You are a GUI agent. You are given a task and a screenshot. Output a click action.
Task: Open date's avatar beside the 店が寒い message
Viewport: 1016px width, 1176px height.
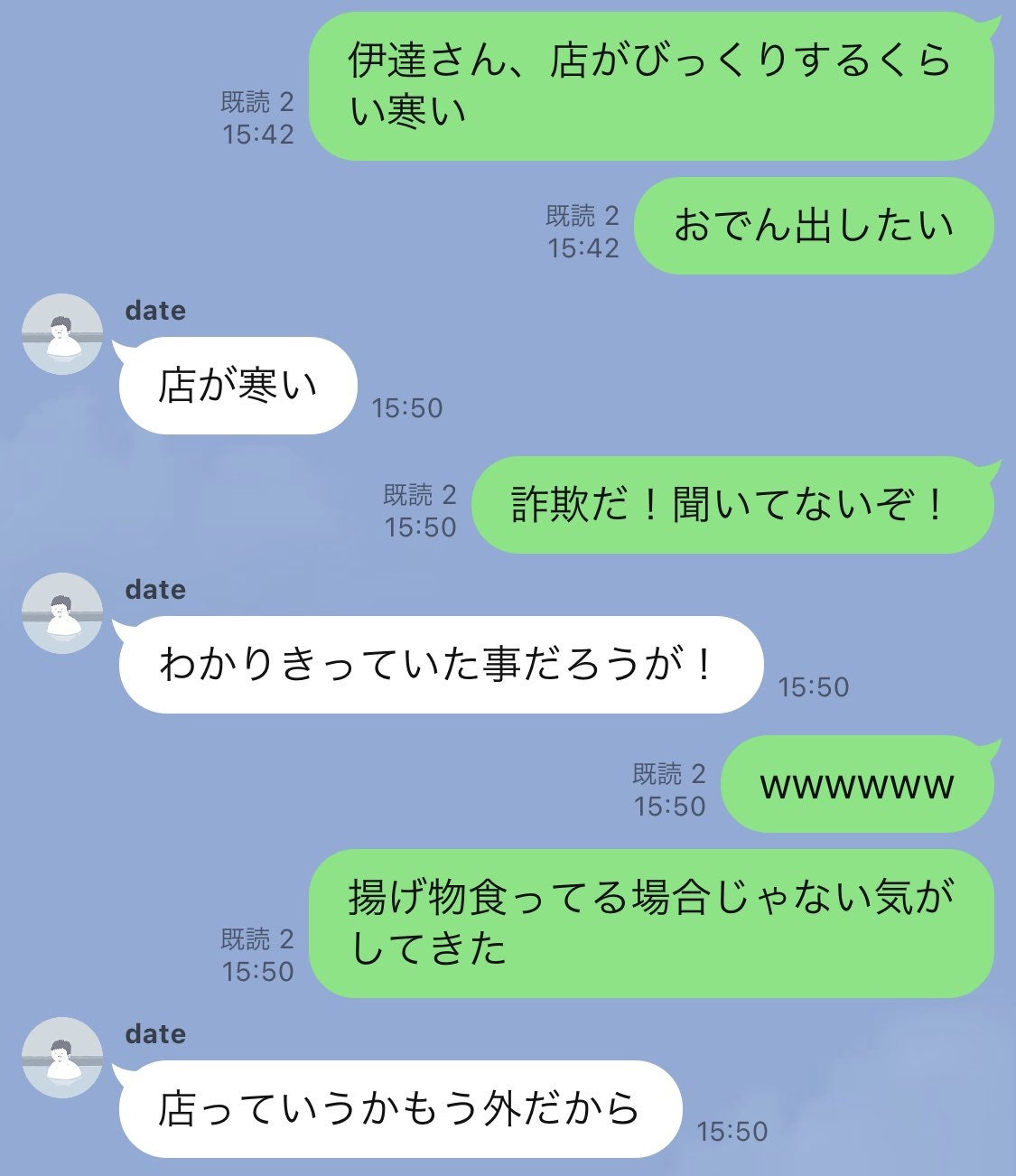(x=61, y=334)
